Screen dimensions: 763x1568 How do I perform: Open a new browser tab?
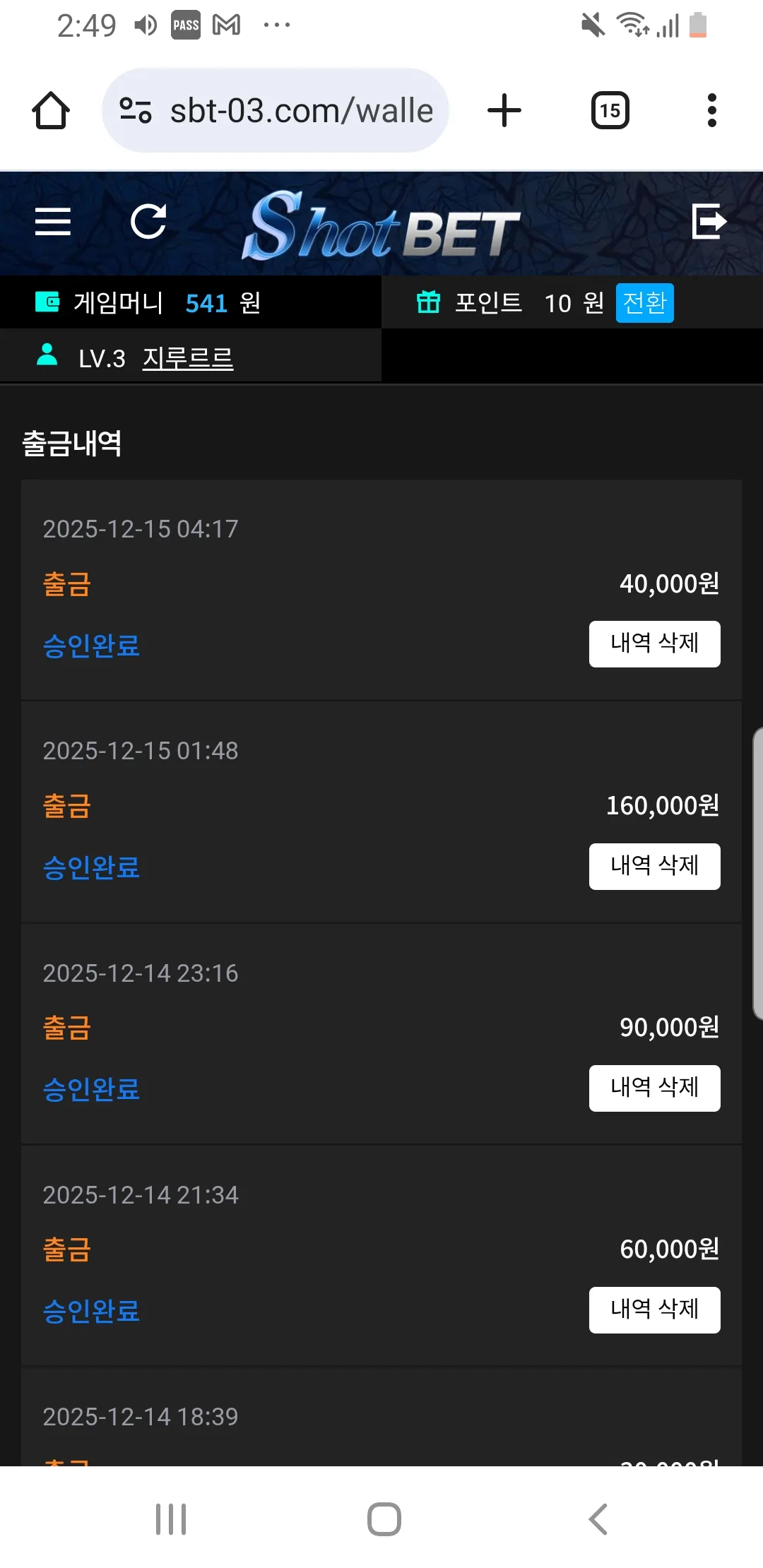click(504, 110)
